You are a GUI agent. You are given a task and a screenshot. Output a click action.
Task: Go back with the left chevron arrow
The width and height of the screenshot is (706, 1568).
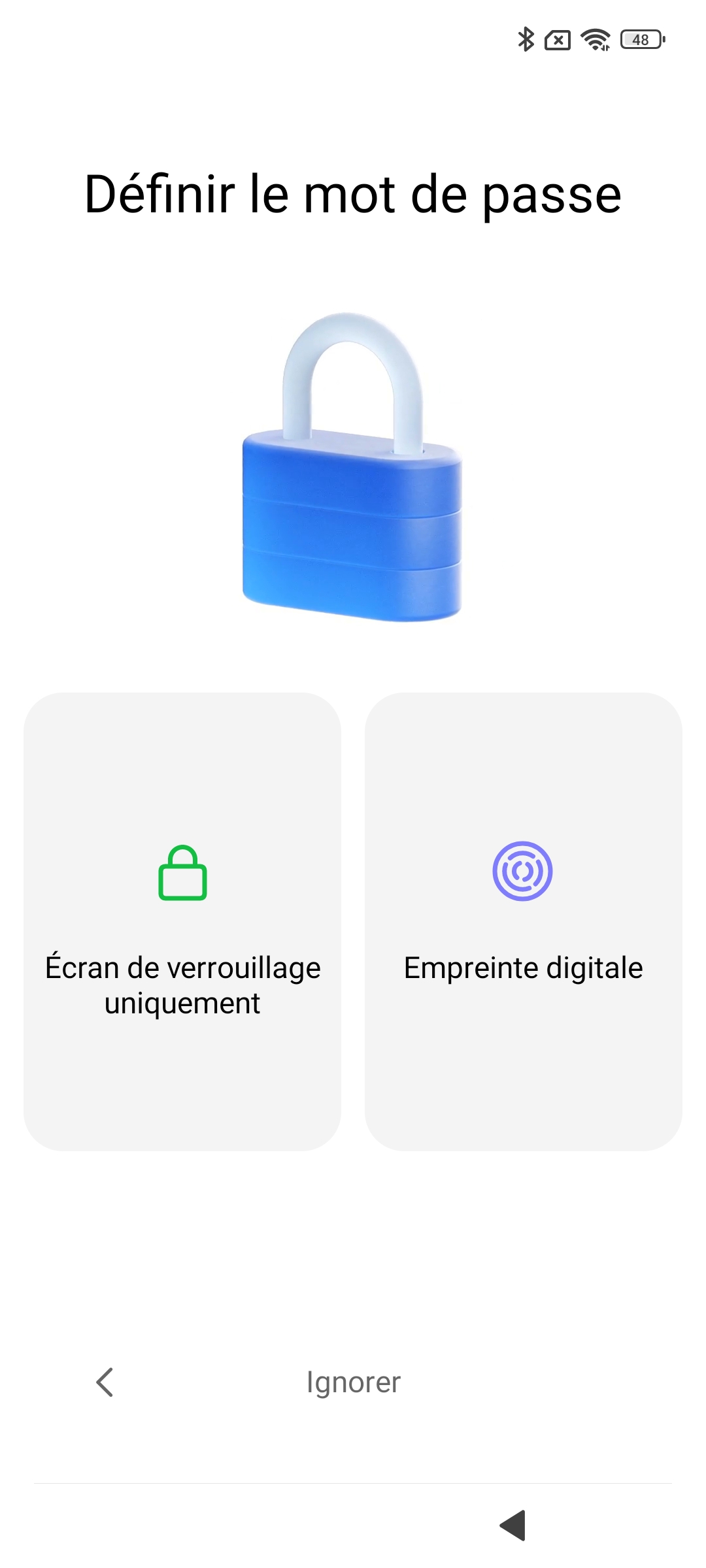pos(105,1382)
